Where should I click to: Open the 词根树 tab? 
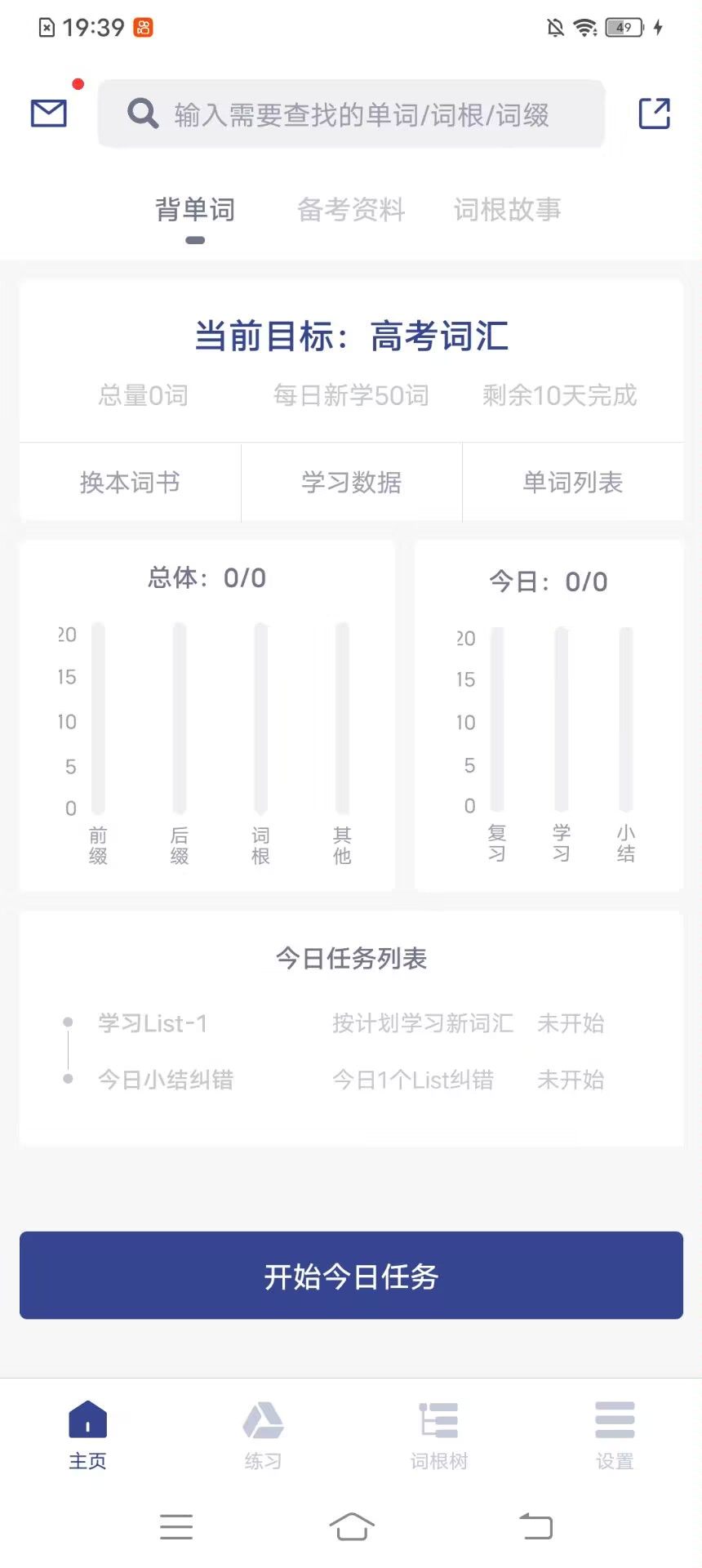pos(439,1436)
